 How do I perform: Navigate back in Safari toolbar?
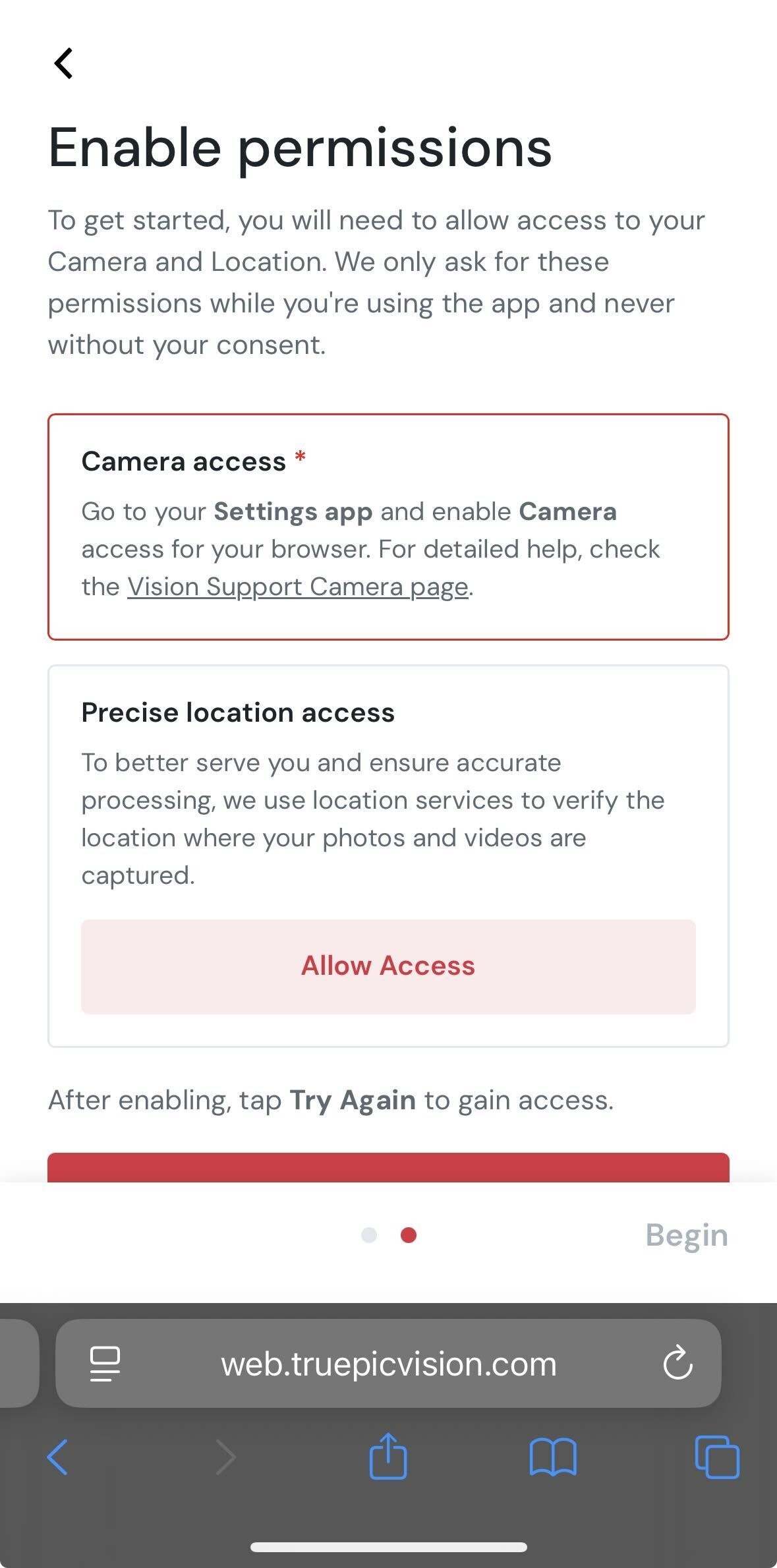tap(58, 1457)
